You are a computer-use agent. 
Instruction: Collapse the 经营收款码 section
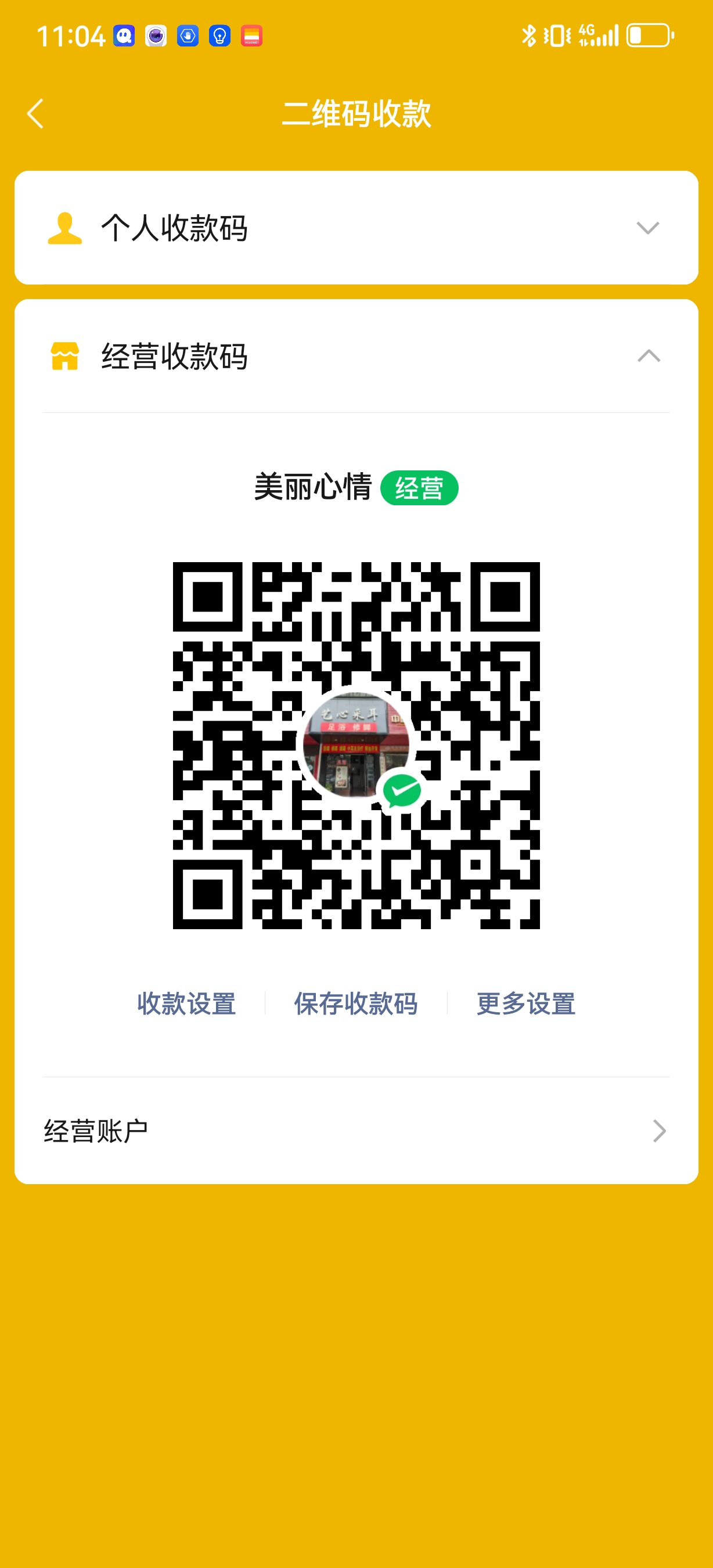649,355
